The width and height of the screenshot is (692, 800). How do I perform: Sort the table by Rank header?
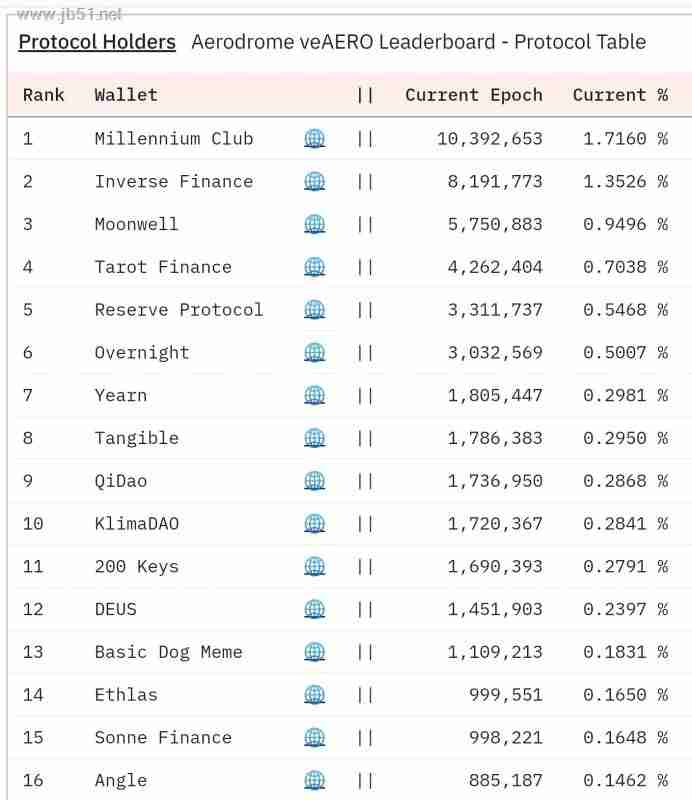43,95
